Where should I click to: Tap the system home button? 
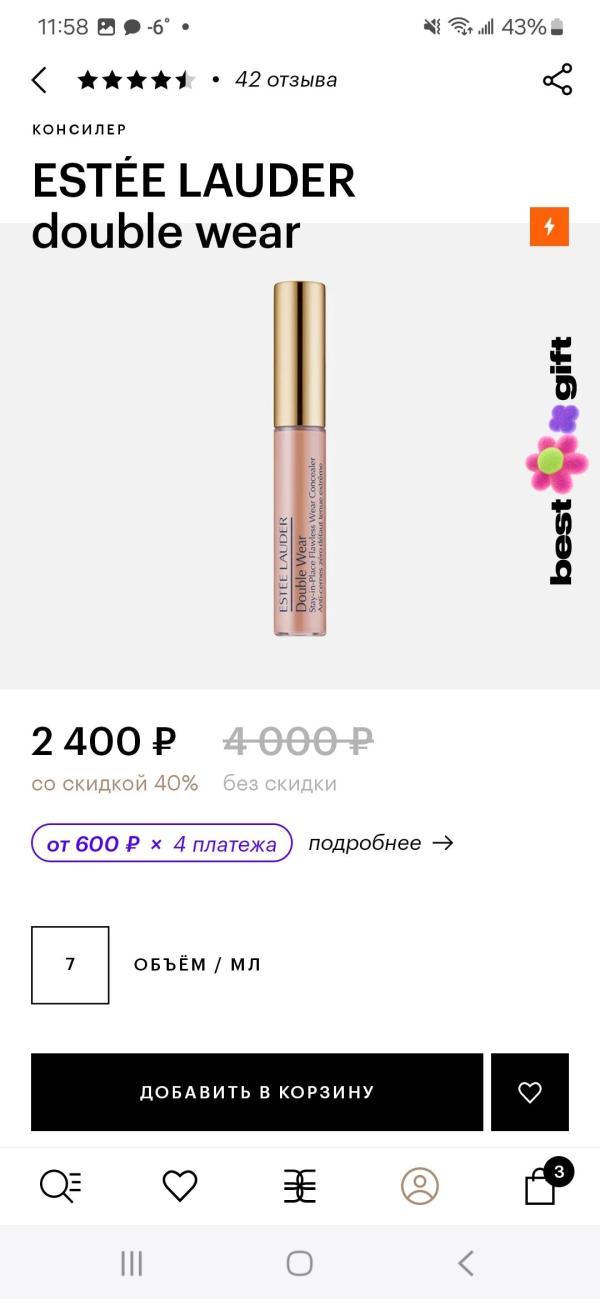click(300, 1263)
